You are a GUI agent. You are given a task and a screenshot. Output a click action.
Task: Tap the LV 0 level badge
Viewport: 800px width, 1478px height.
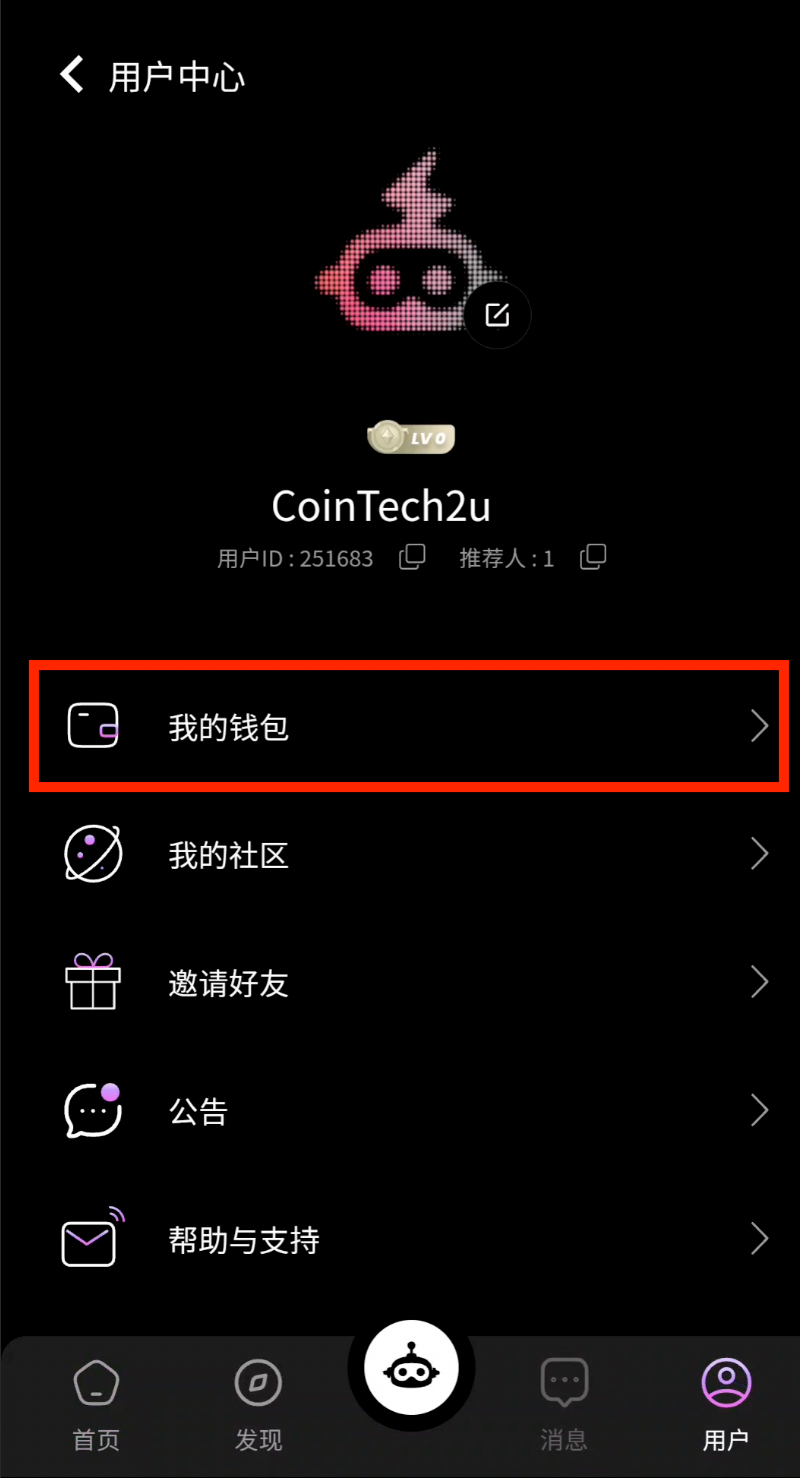coord(412,438)
